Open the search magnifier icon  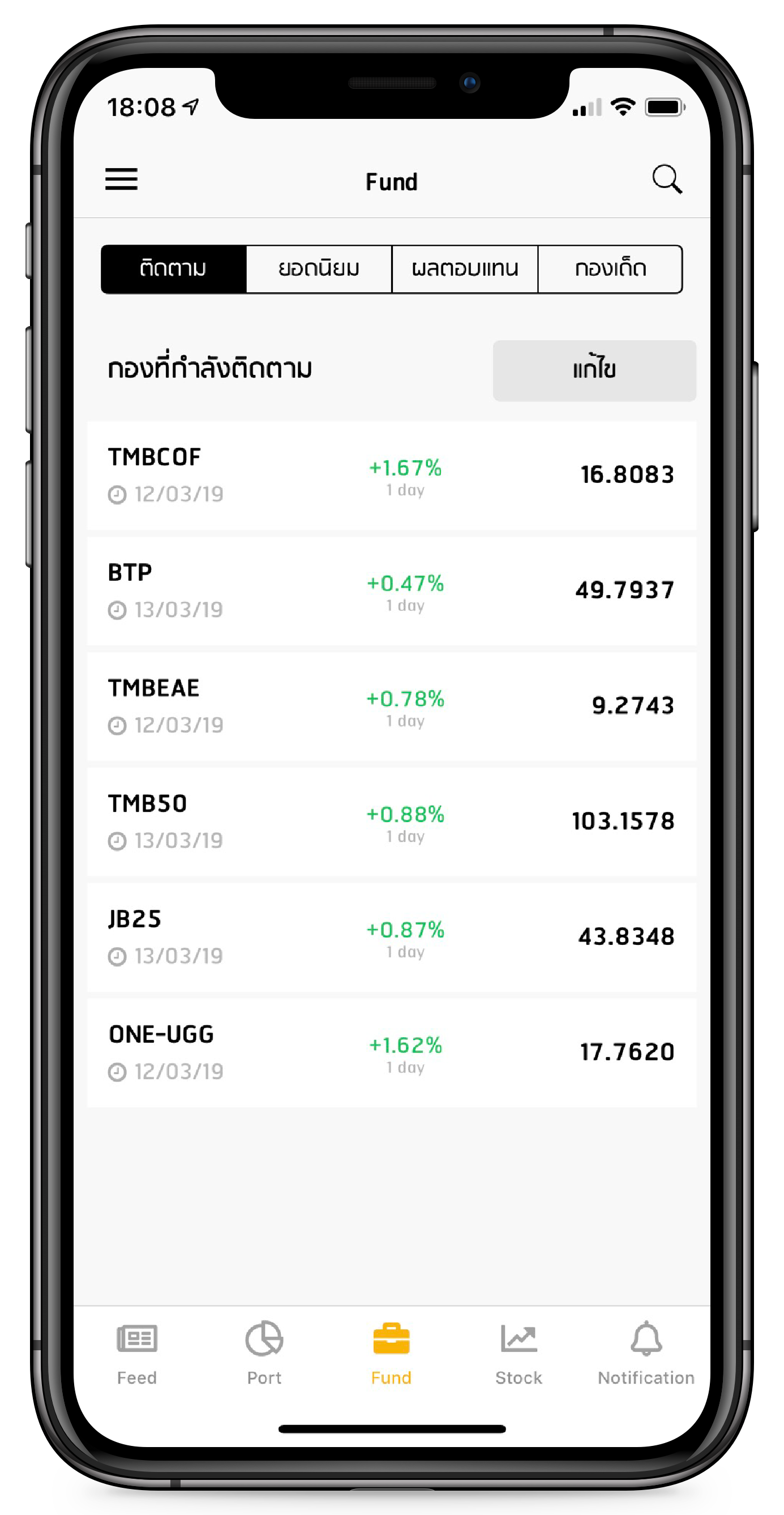coord(666,179)
